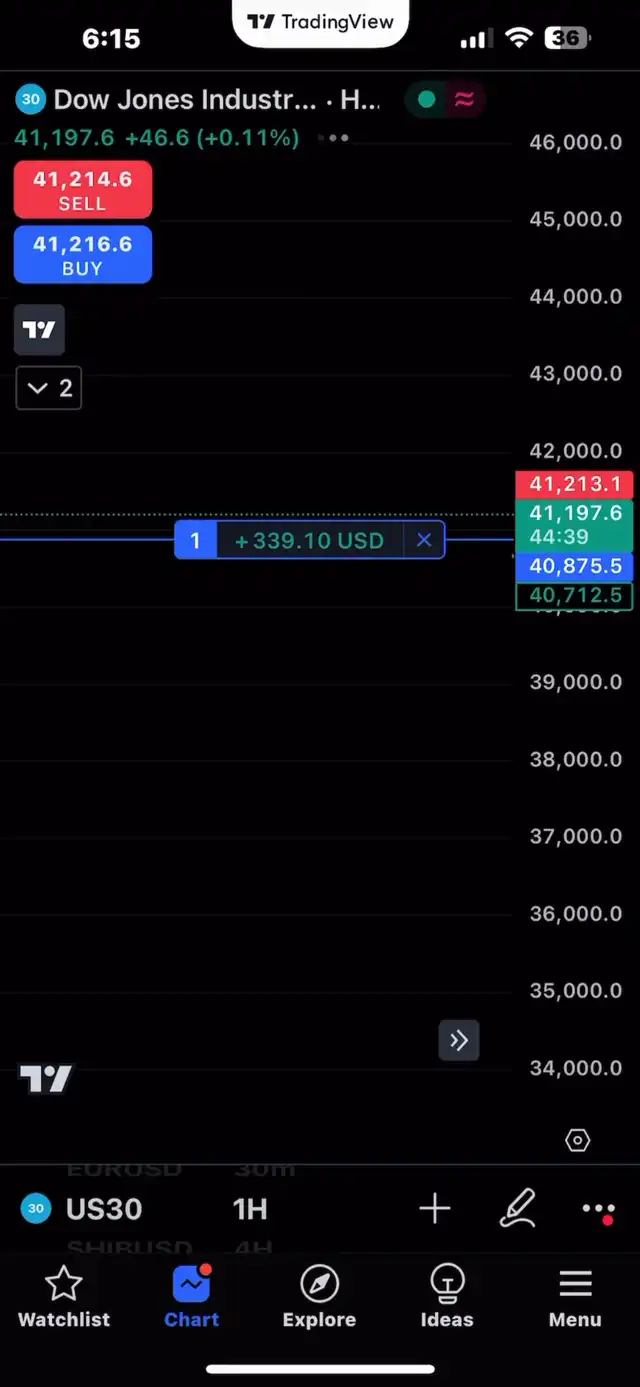Open the three-dot more options menu
The image size is (640, 1387).
click(598, 1210)
